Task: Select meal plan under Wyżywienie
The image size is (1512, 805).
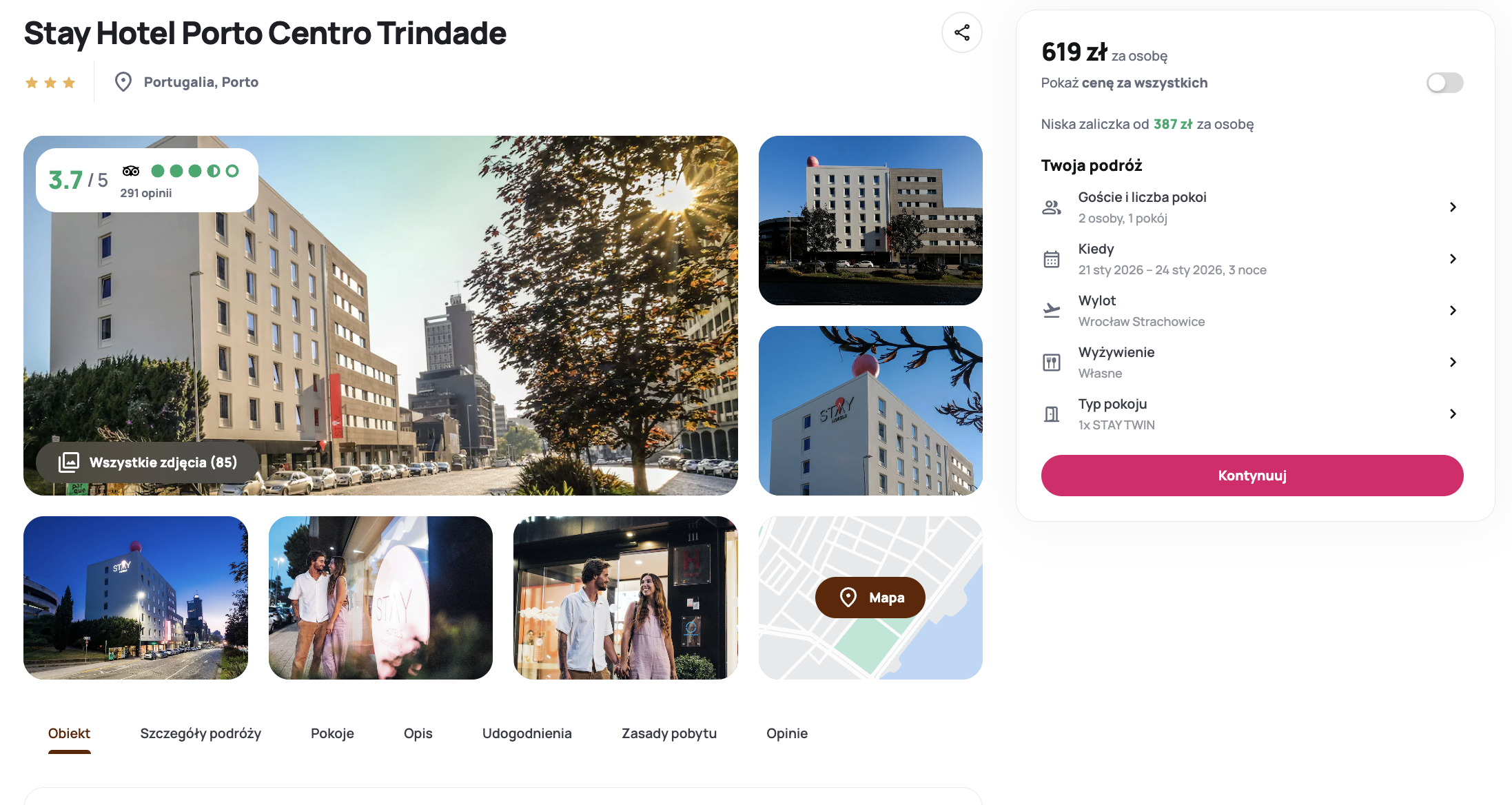Action: coord(1252,363)
